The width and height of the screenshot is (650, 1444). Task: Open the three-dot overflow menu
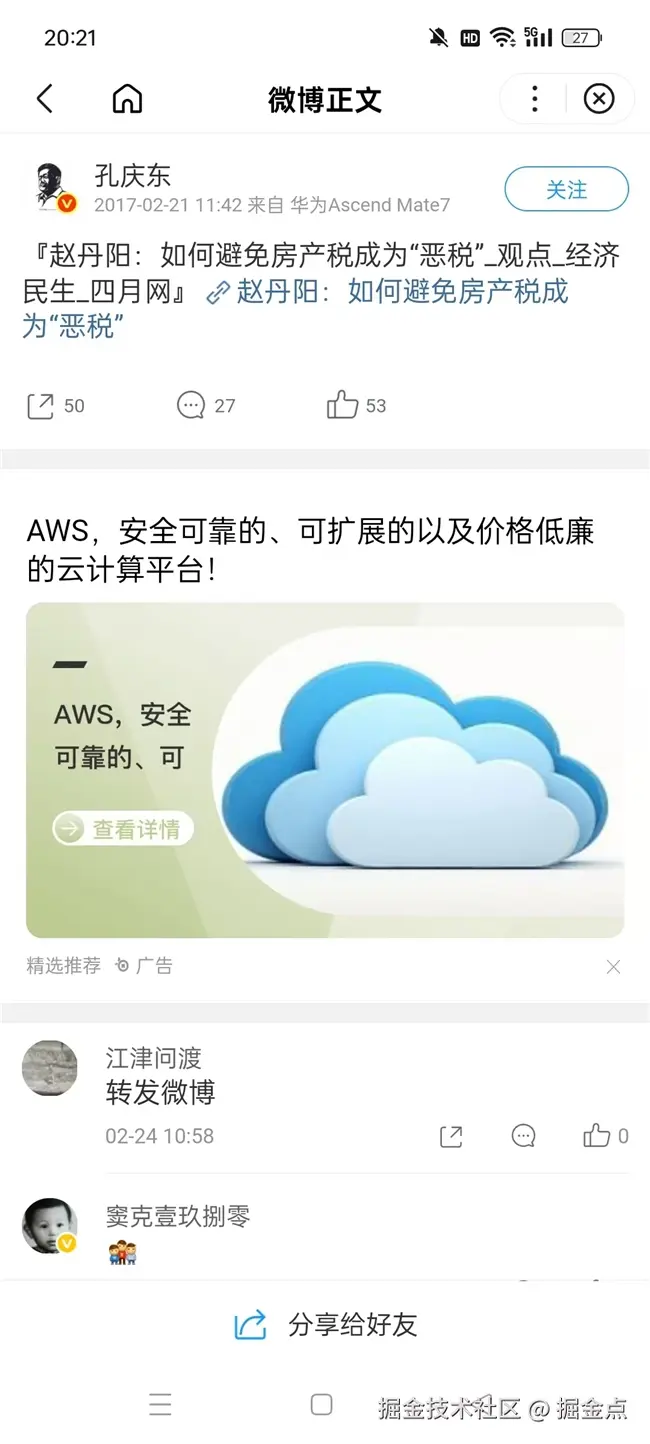click(x=534, y=99)
